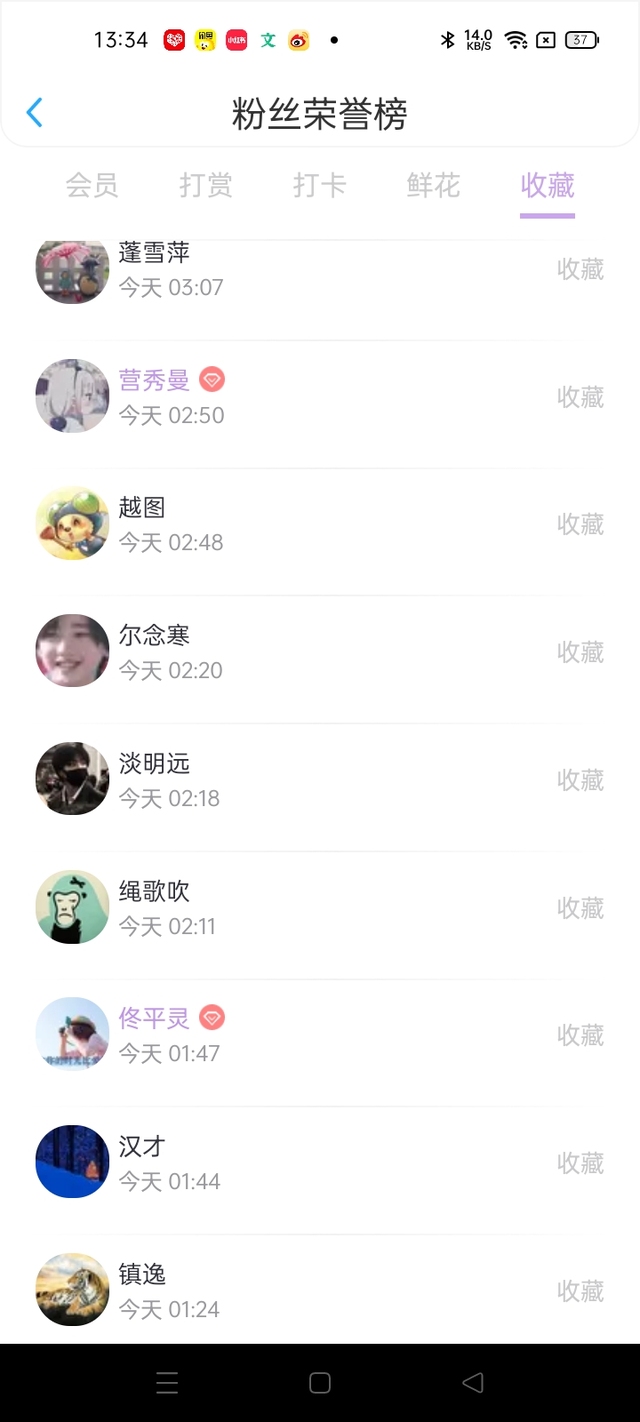Open 营秀曼's fan entry
640x1422 pixels.
click(320, 397)
